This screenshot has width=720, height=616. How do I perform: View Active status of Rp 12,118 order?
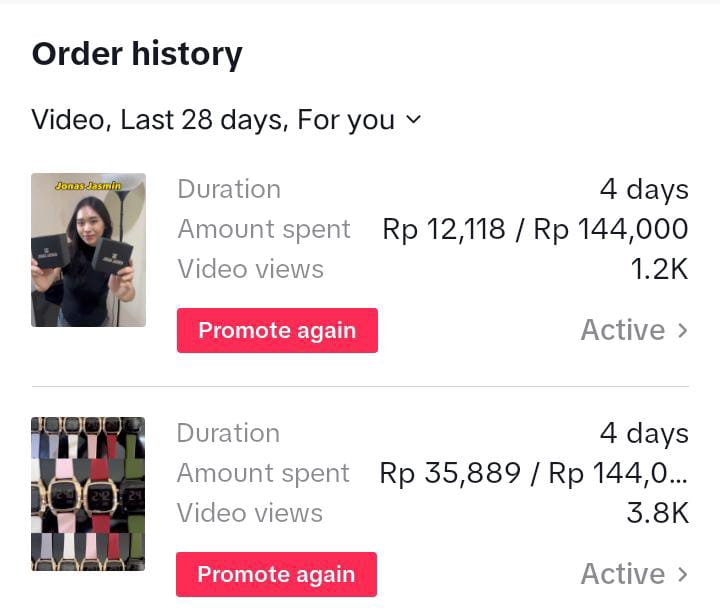[x=634, y=330]
